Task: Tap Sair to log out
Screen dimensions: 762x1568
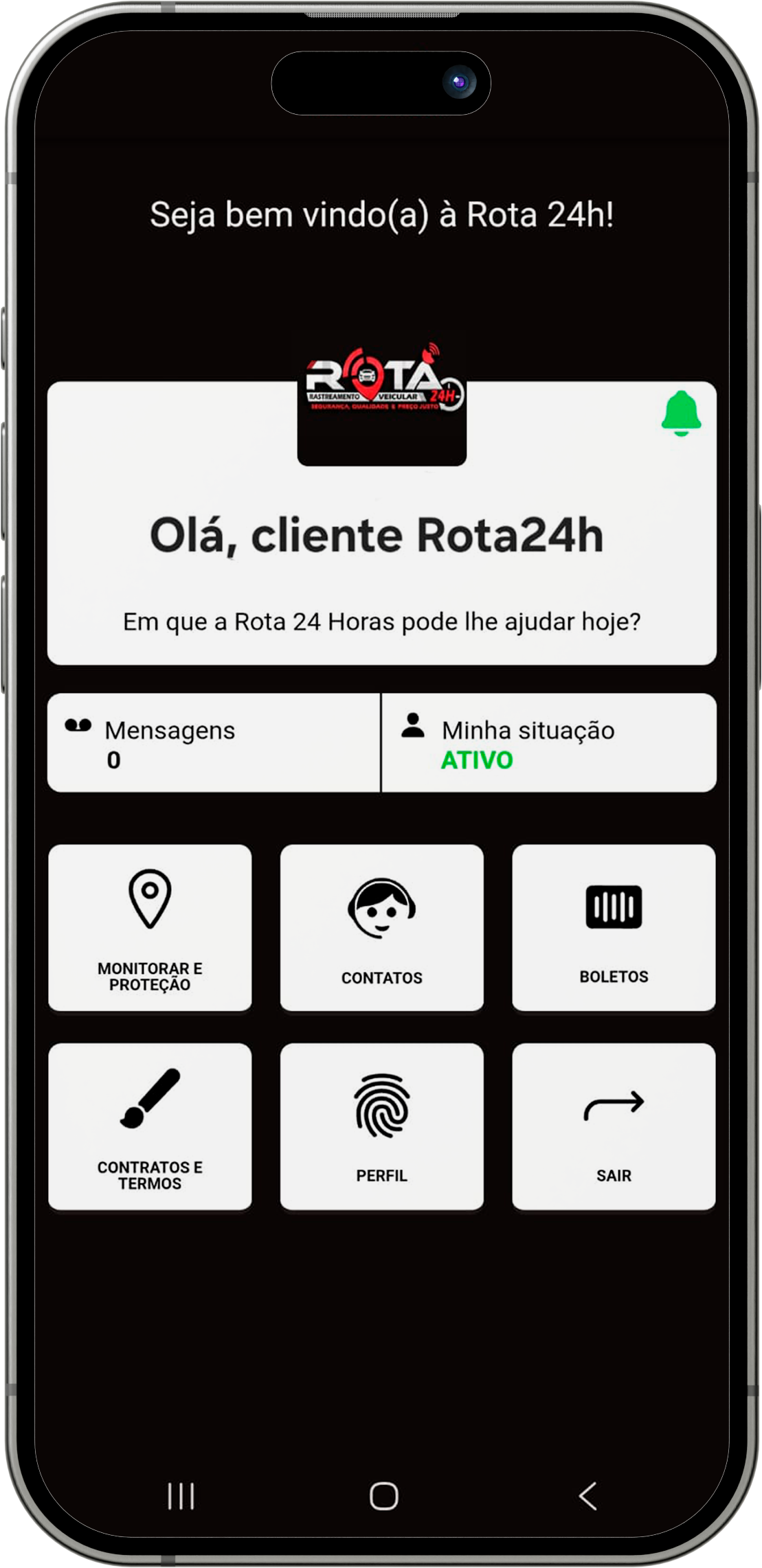Action: (x=614, y=1126)
